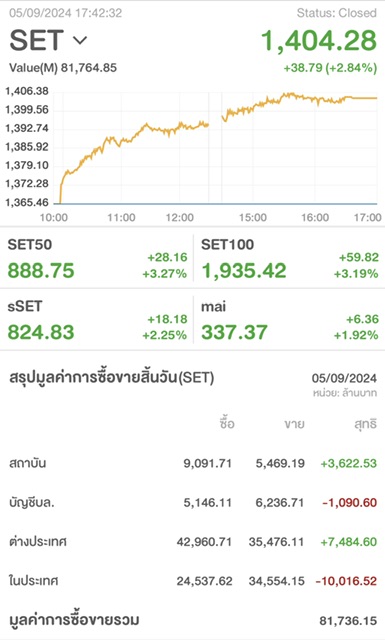Open the SET100 index card

click(x=289, y=258)
